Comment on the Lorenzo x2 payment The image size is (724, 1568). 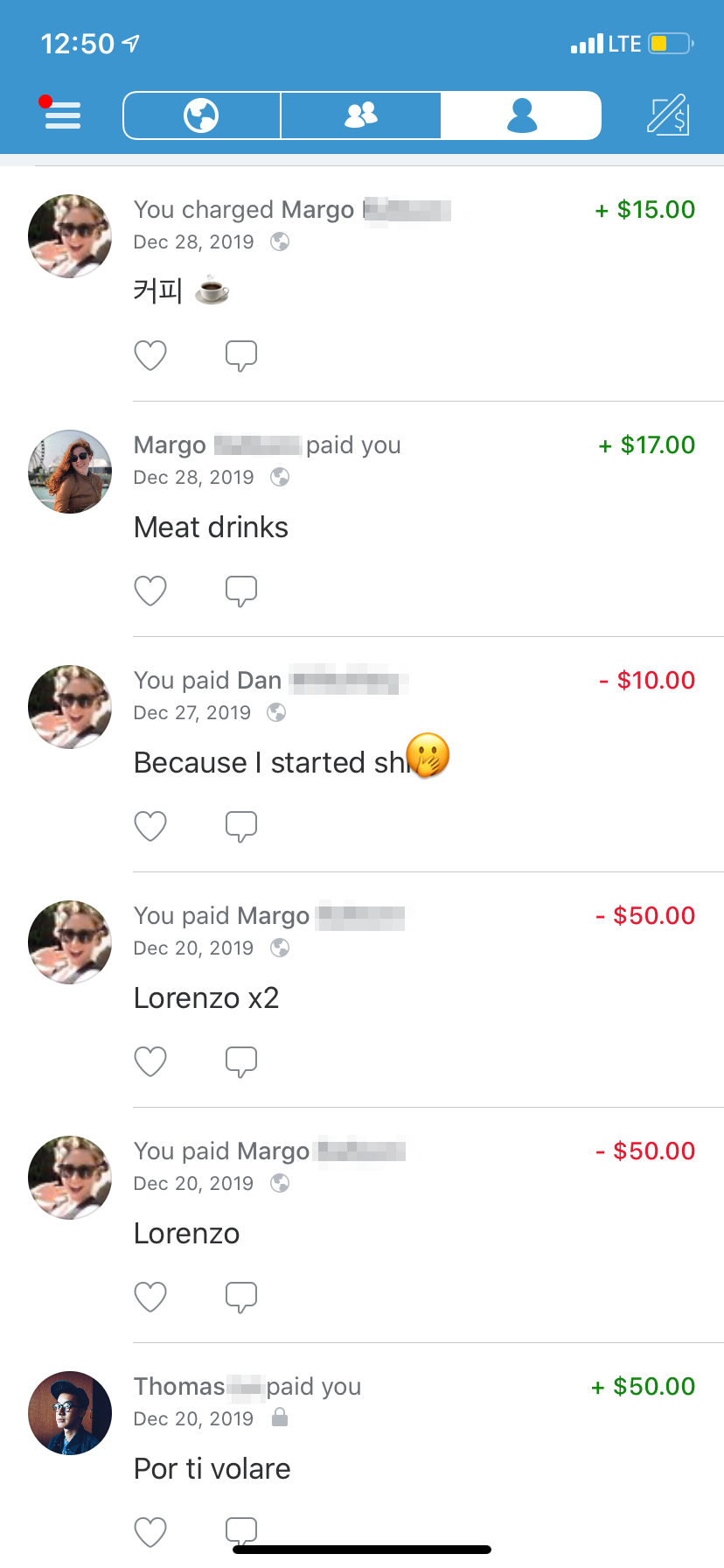pyautogui.click(x=241, y=1062)
